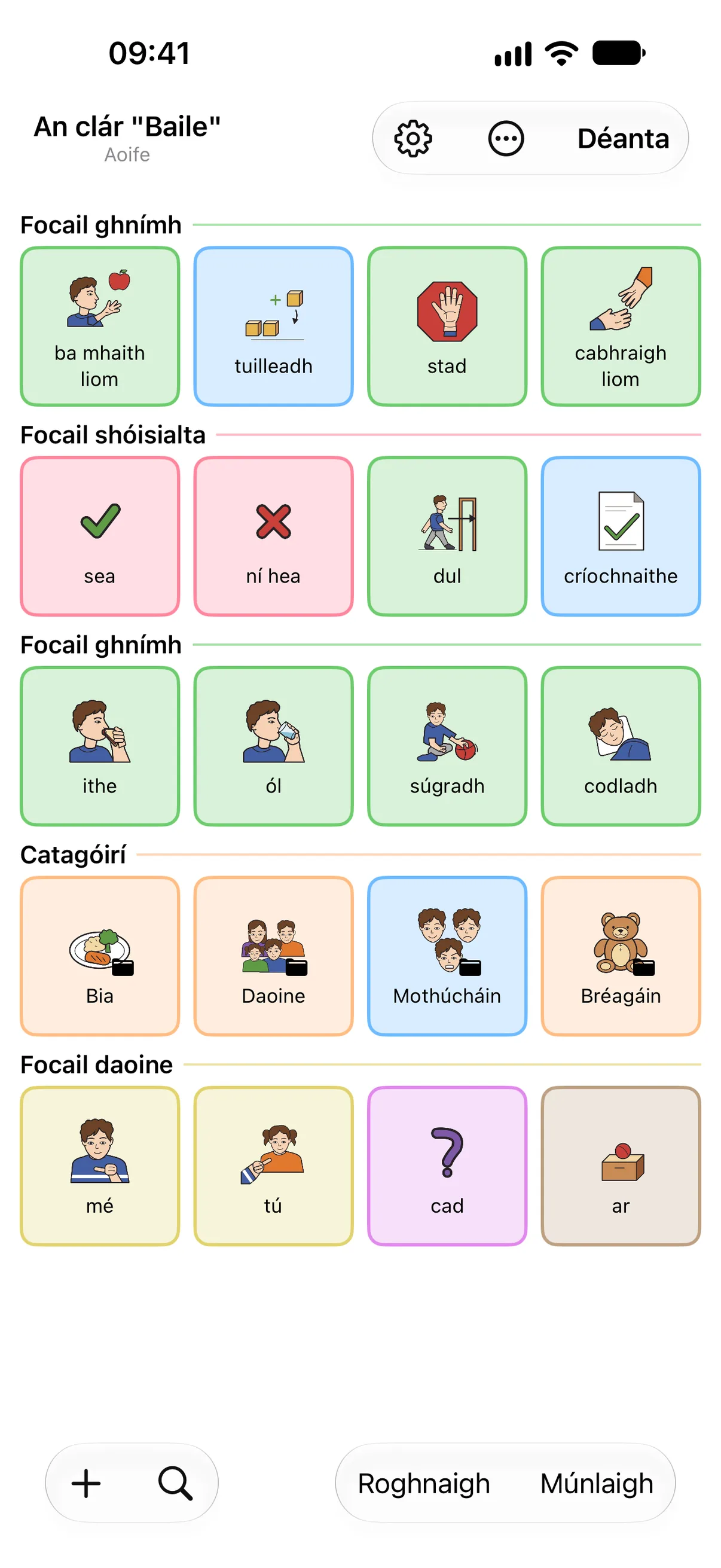Screen dimensions: 721x1568
Task: Open the Bréagáin category folder
Action: (621, 956)
